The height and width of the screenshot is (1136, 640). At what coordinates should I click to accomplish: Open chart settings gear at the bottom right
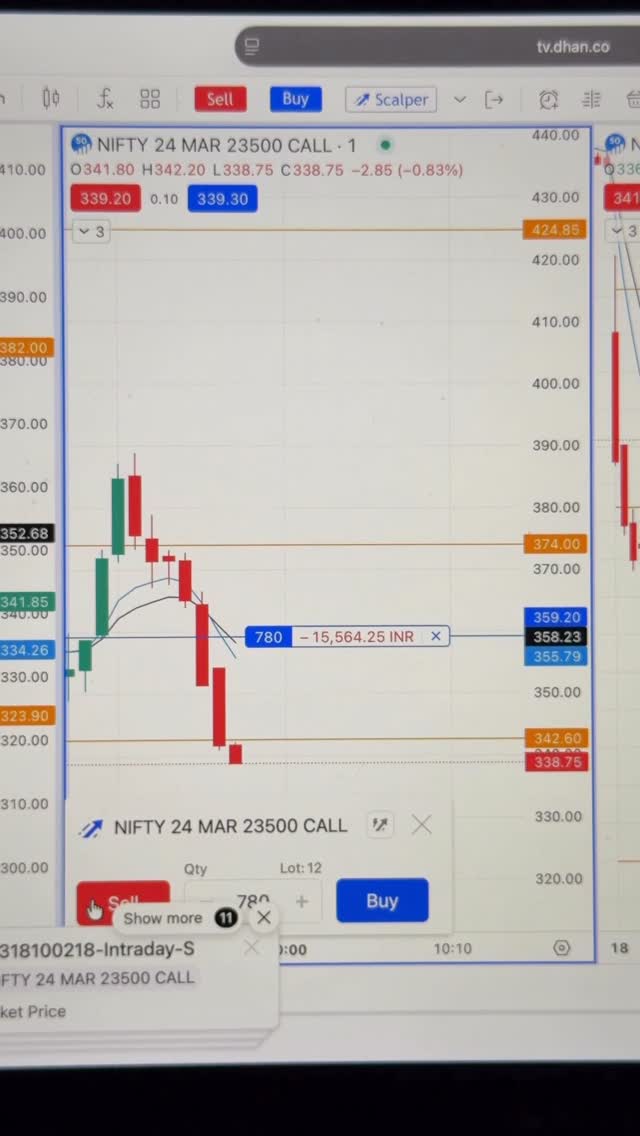point(562,948)
